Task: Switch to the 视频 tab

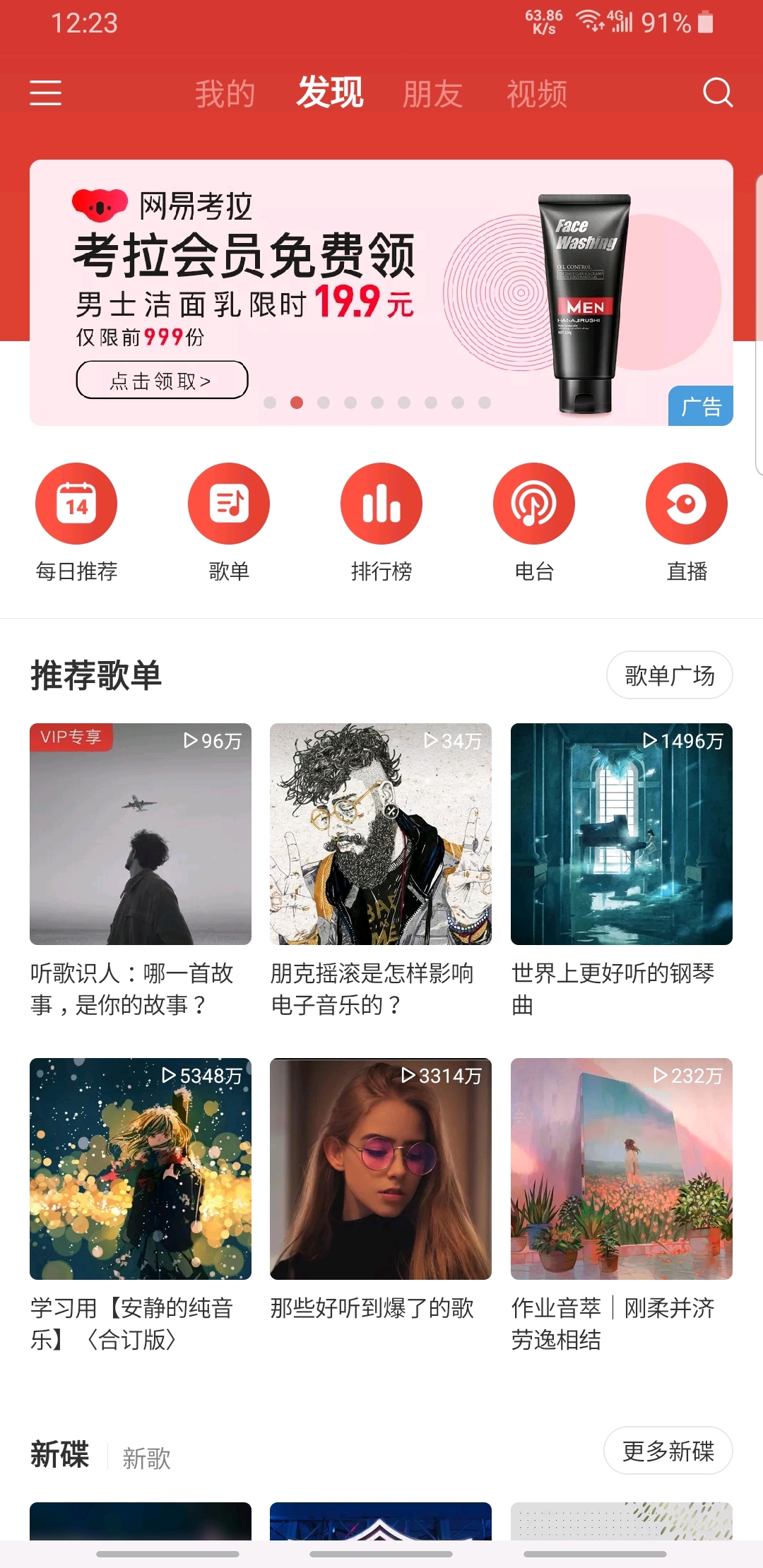Action: 537,94
